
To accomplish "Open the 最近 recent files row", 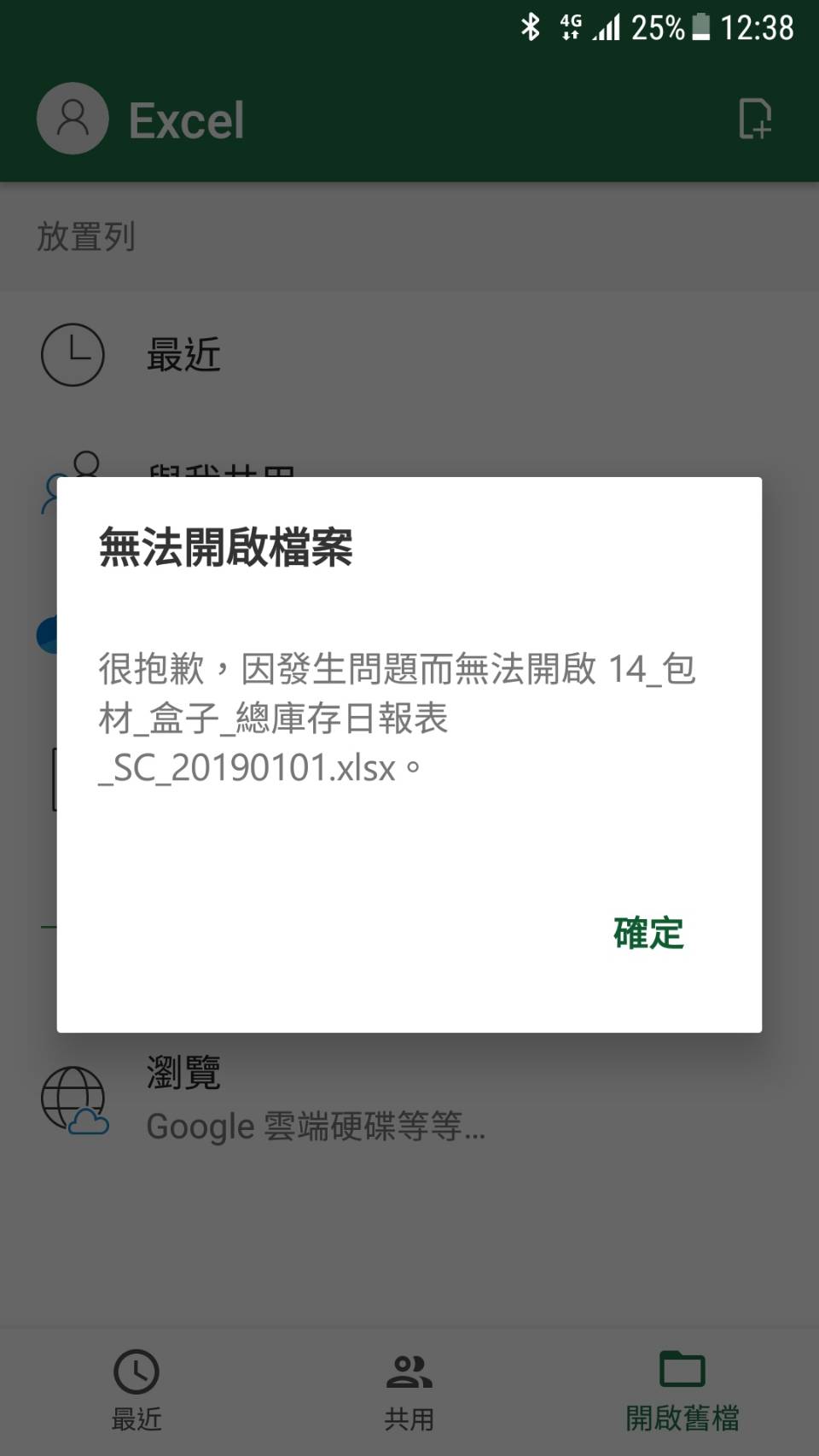I will click(x=183, y=354).
